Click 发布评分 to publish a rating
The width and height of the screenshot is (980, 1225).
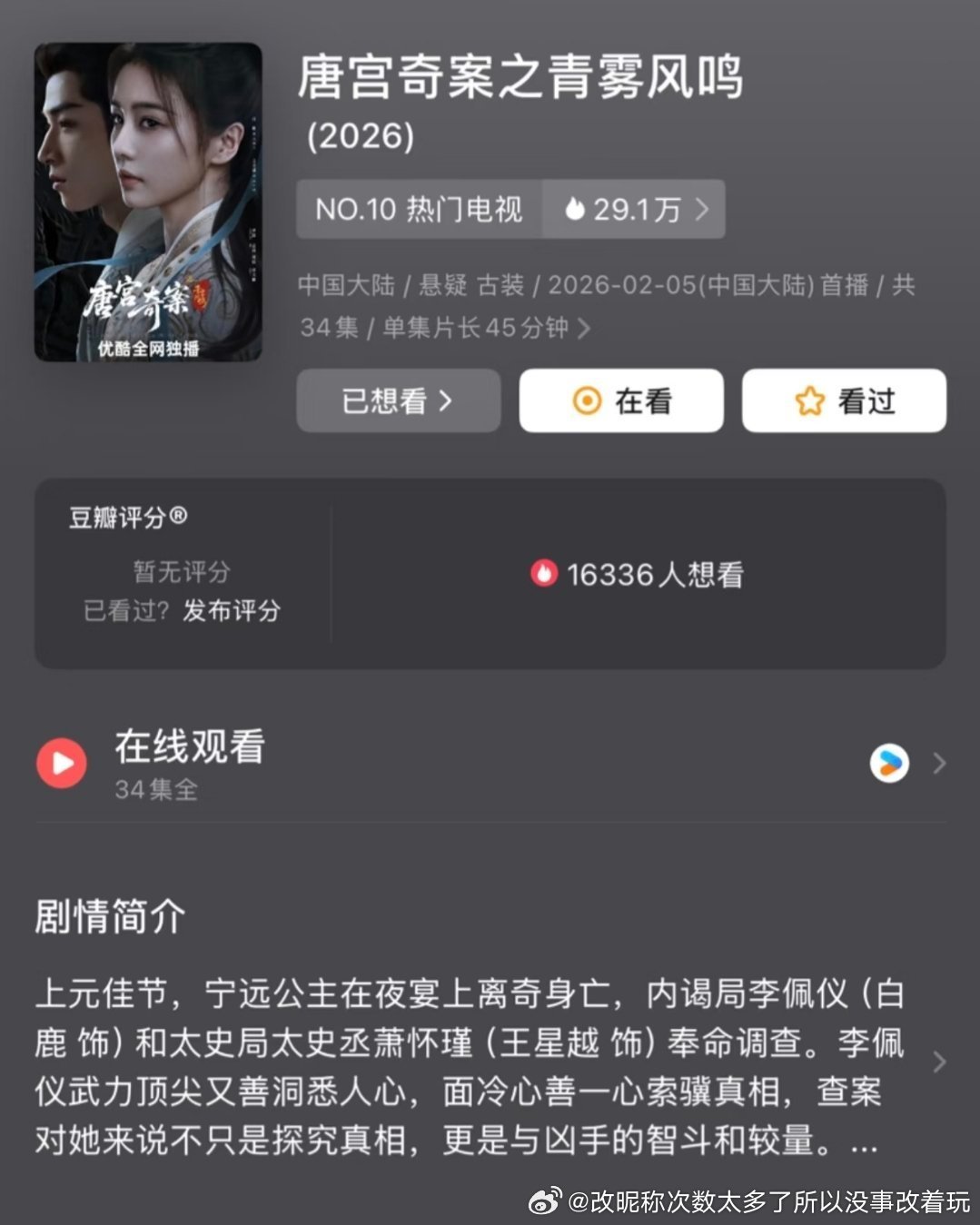pyautogui.click(x=232, y=613)
